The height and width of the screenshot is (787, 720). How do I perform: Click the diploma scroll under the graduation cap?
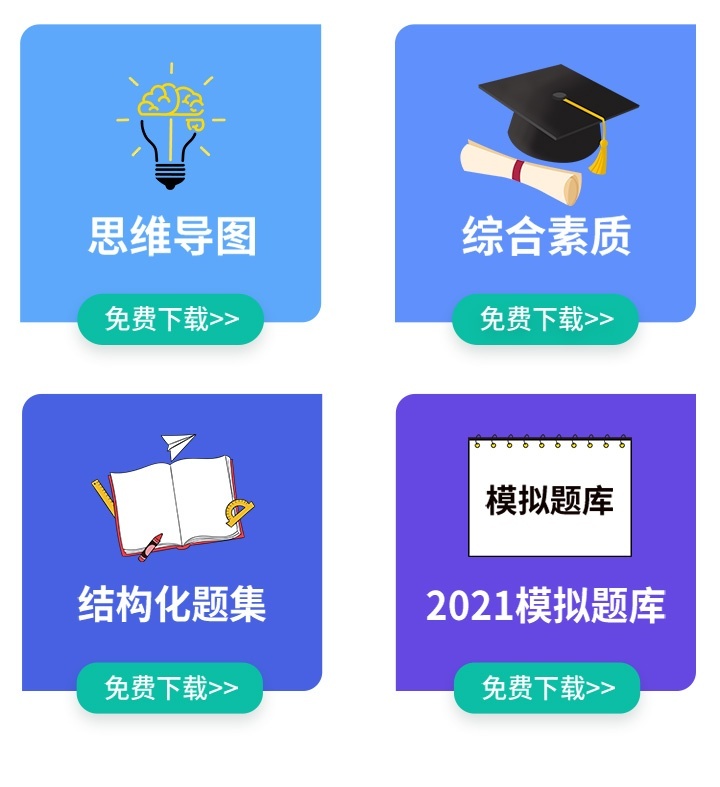pyautogui.click(x=520, y=170)
